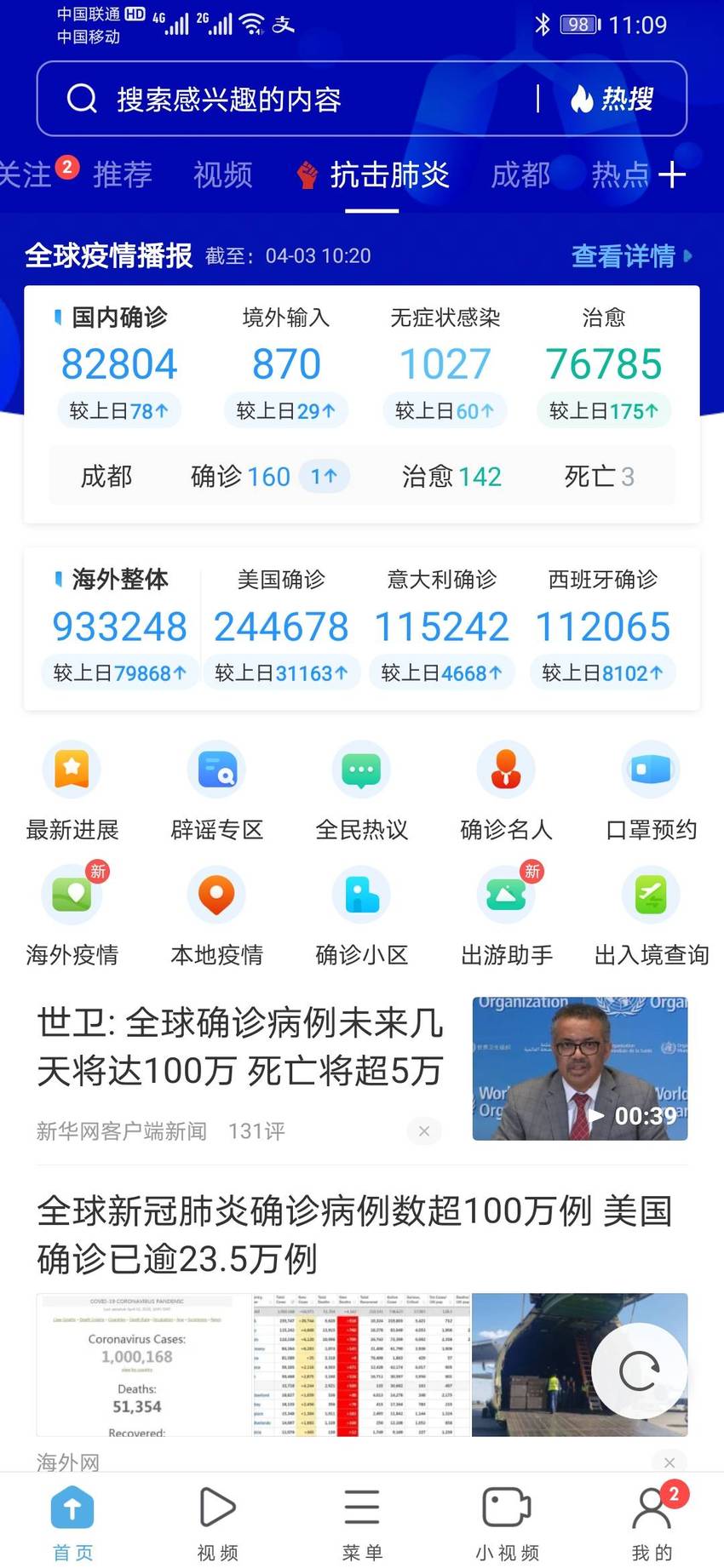Switch to the 推荐 tab
Screen dimensions: 724x1568
tap(123, 175)
